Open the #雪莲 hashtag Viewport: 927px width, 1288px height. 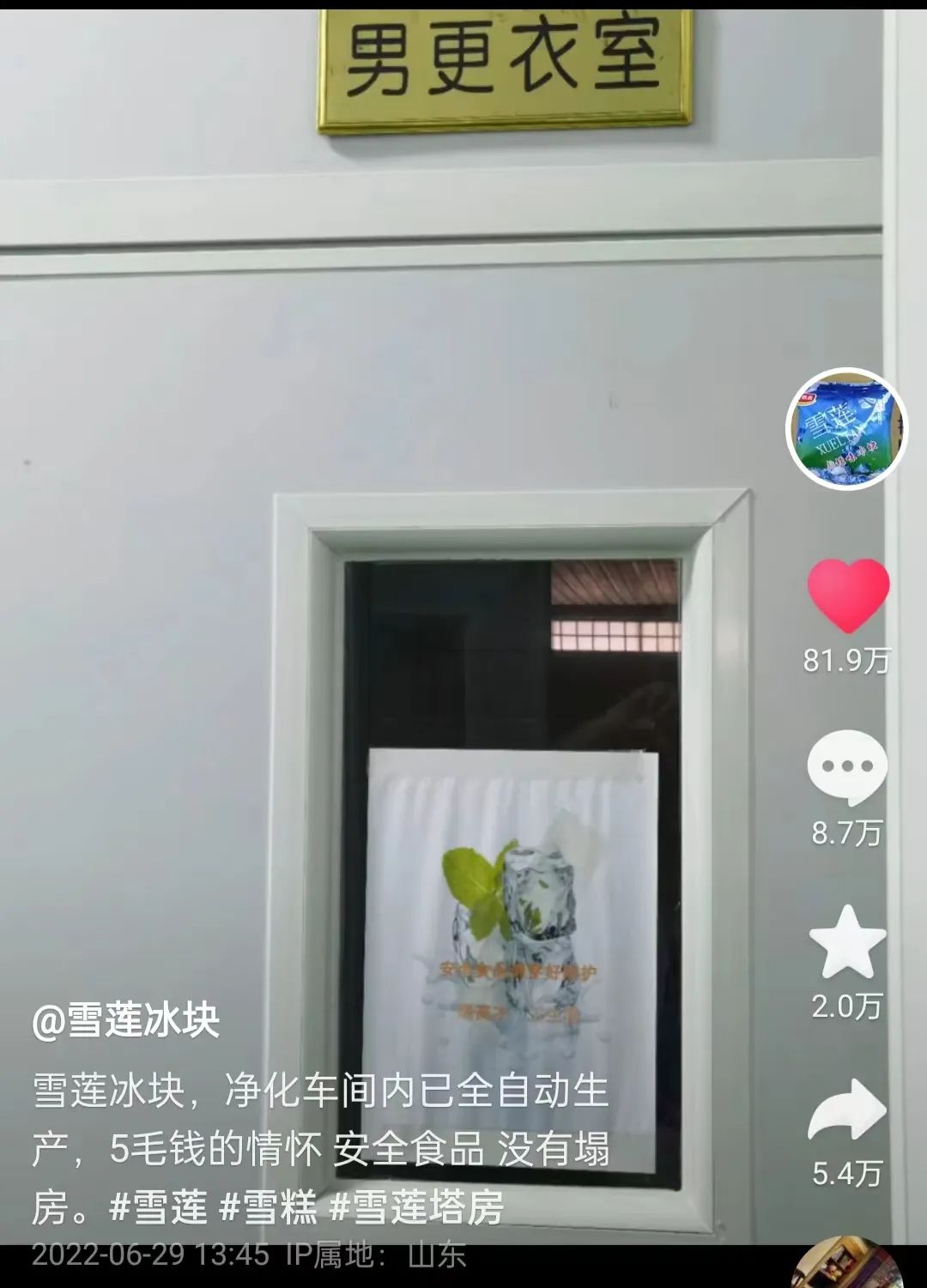click(x=159, y=1207)
